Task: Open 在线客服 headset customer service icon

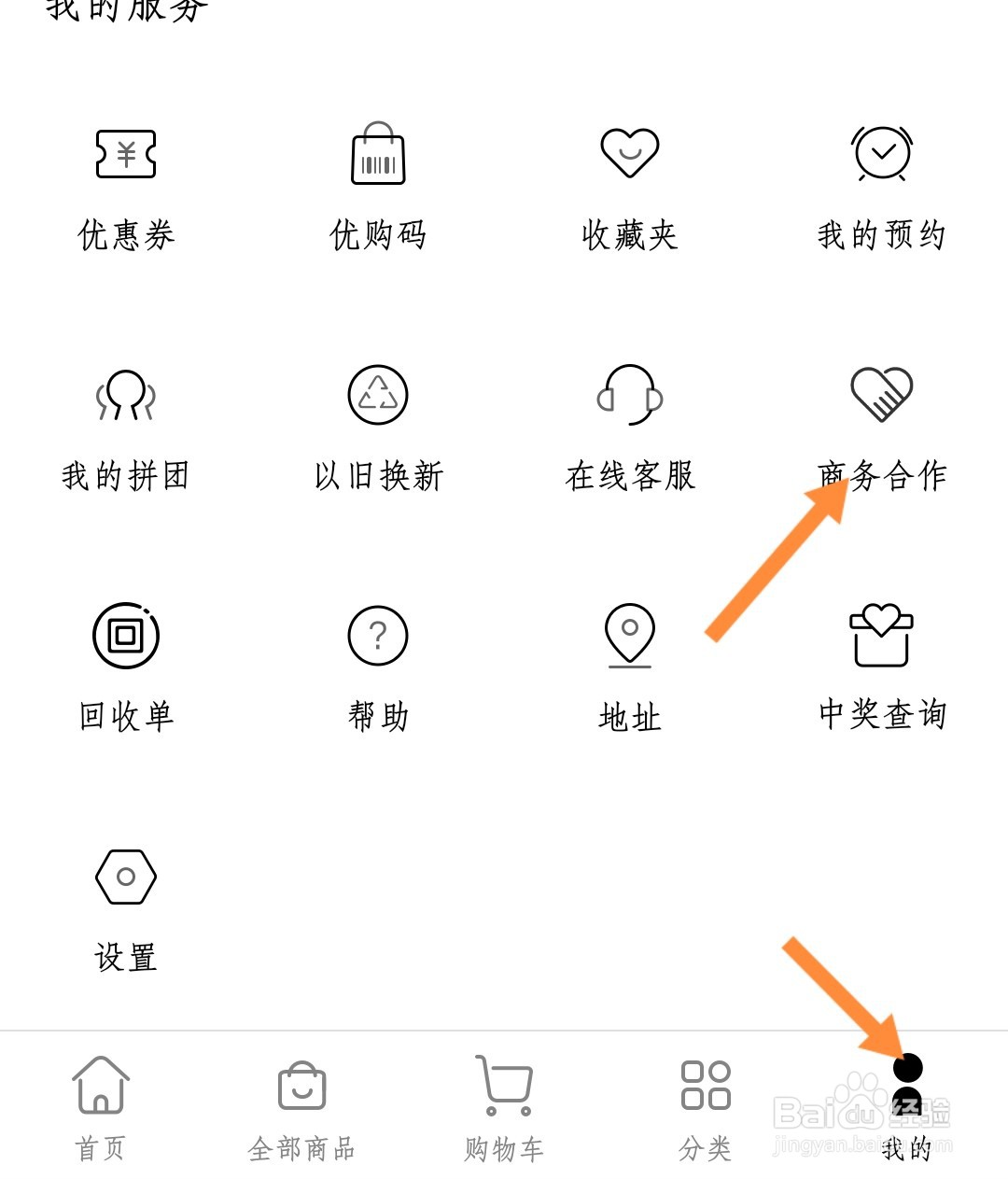Action: pos(628,396)
